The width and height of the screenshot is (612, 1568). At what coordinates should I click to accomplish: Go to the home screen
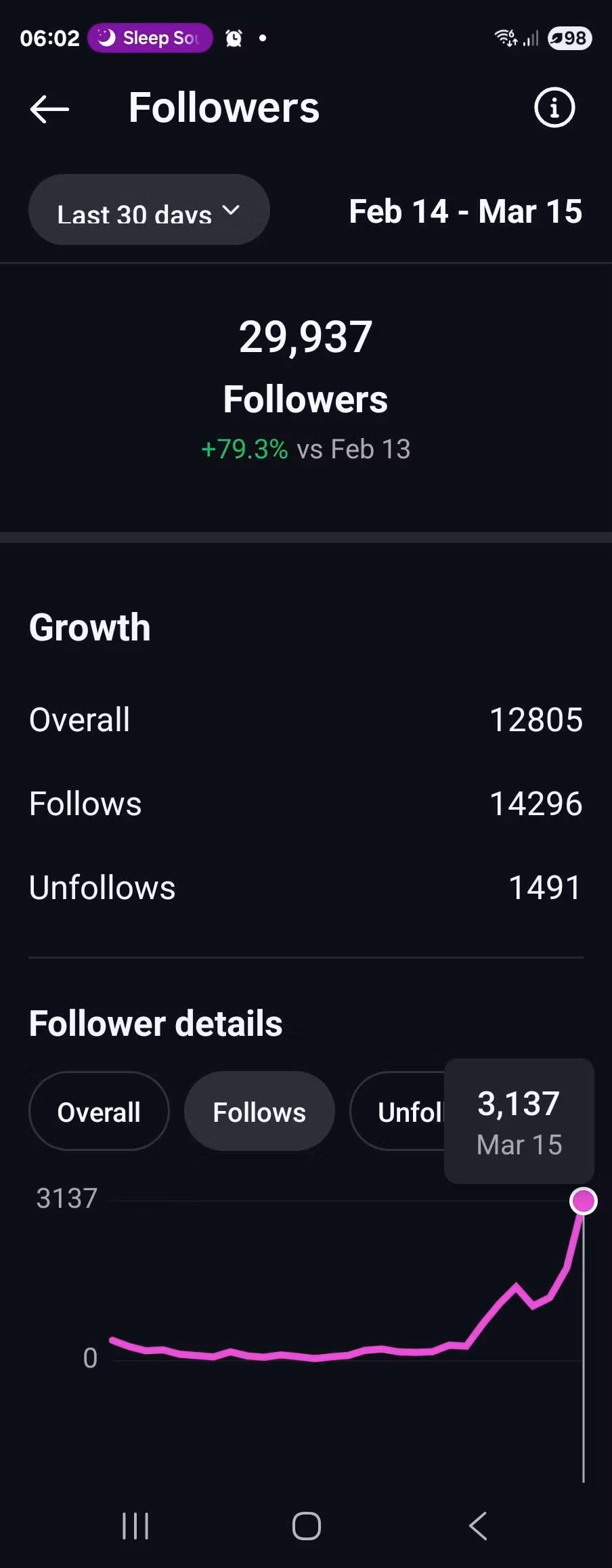[x=306, y=1526]
